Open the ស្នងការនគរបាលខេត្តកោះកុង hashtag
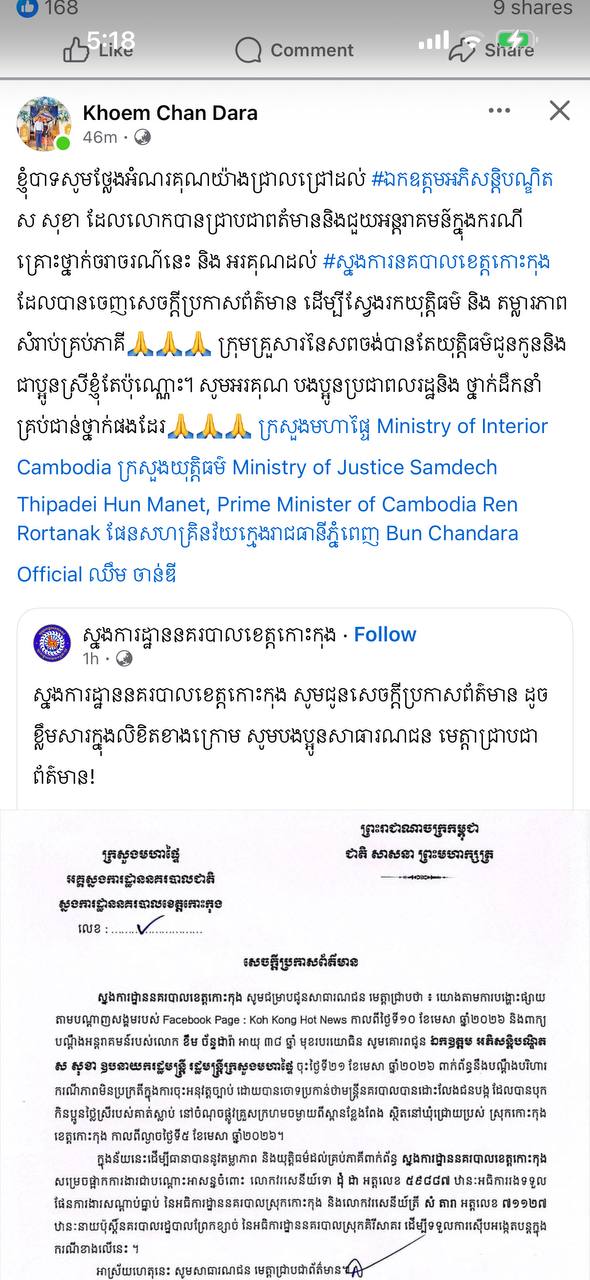This screenshot has width=590, height=1280. click(436, 262)
